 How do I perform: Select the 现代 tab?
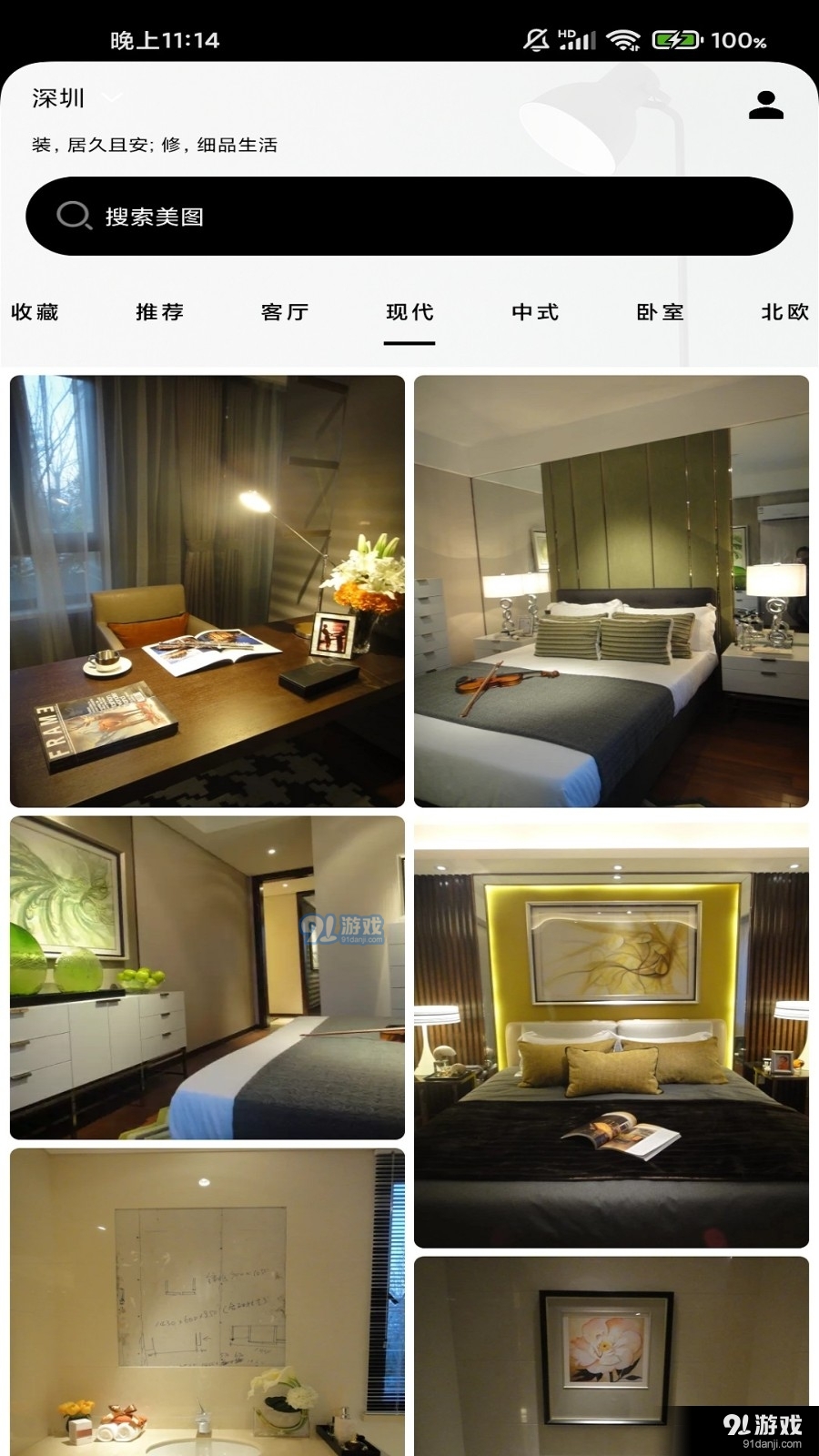pos(409,312)
